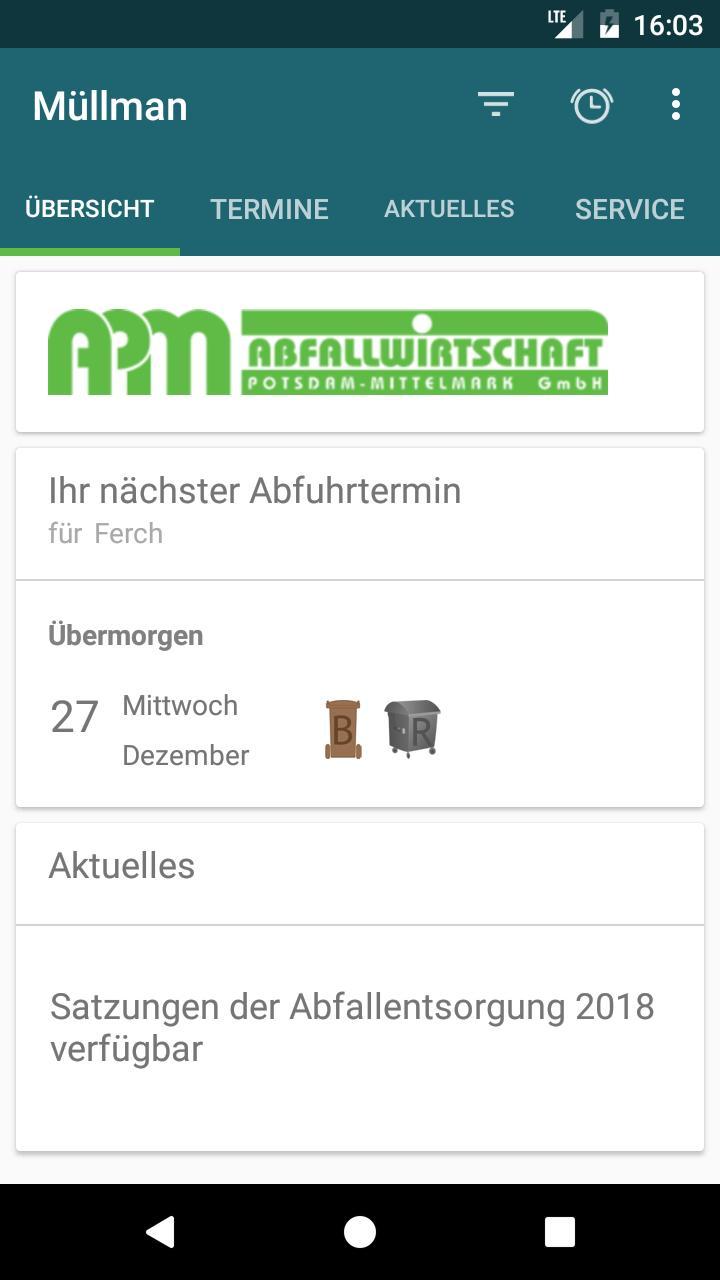
Task: Switch to the TERMINE tab
Action: [269, 209]
